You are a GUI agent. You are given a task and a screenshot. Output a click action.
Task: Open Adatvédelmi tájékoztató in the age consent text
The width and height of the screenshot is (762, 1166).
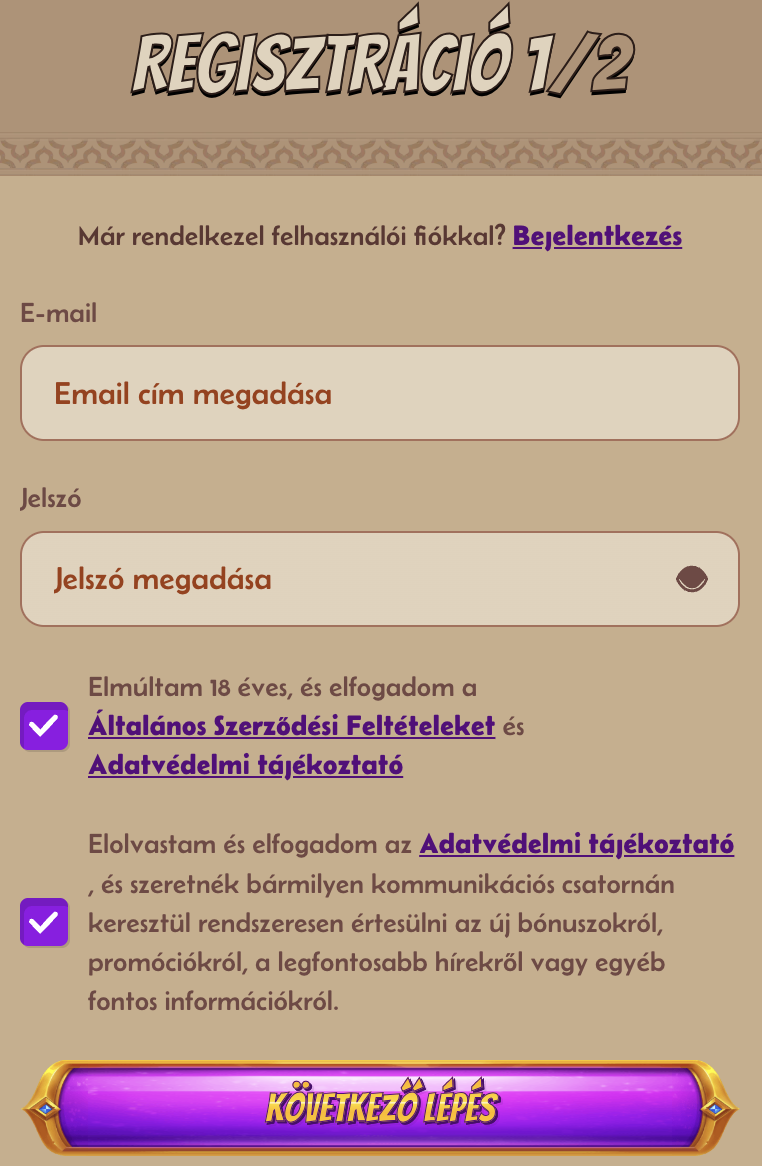click(x=246, y=765)
